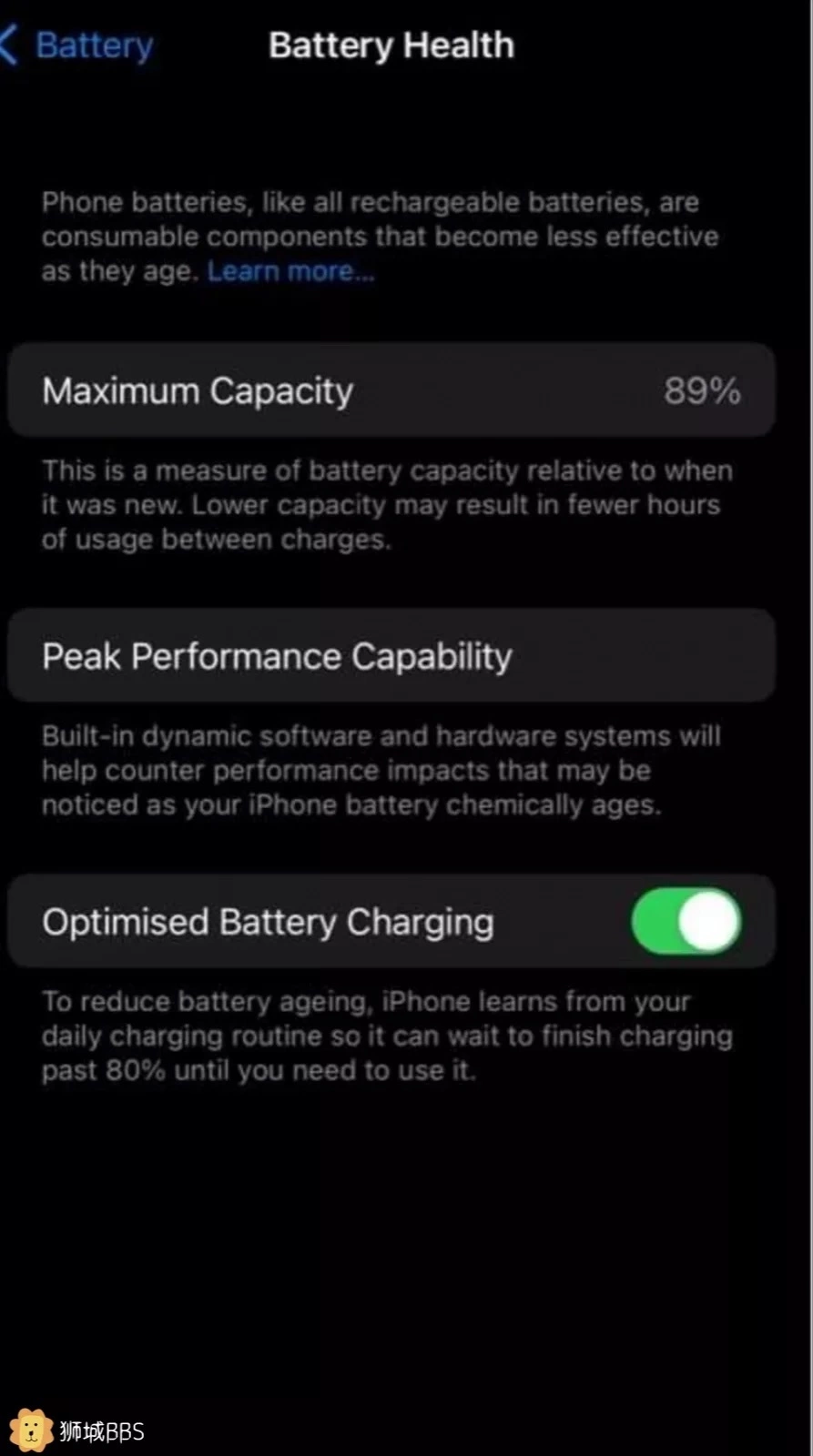
Task: Go back to Battery settings
Action: click(x=78, y=45)
